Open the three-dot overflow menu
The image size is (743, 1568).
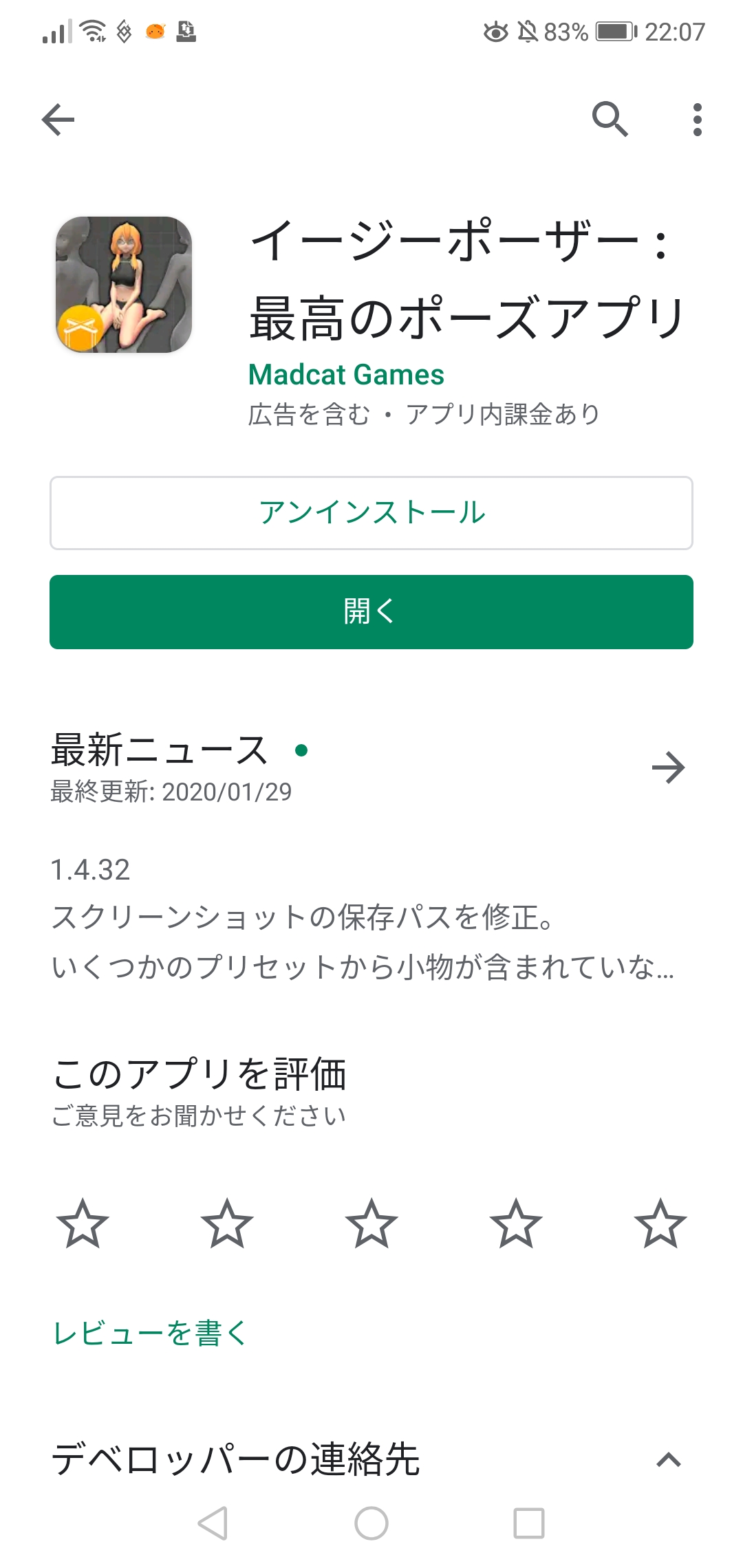click(x=697, y=120)
